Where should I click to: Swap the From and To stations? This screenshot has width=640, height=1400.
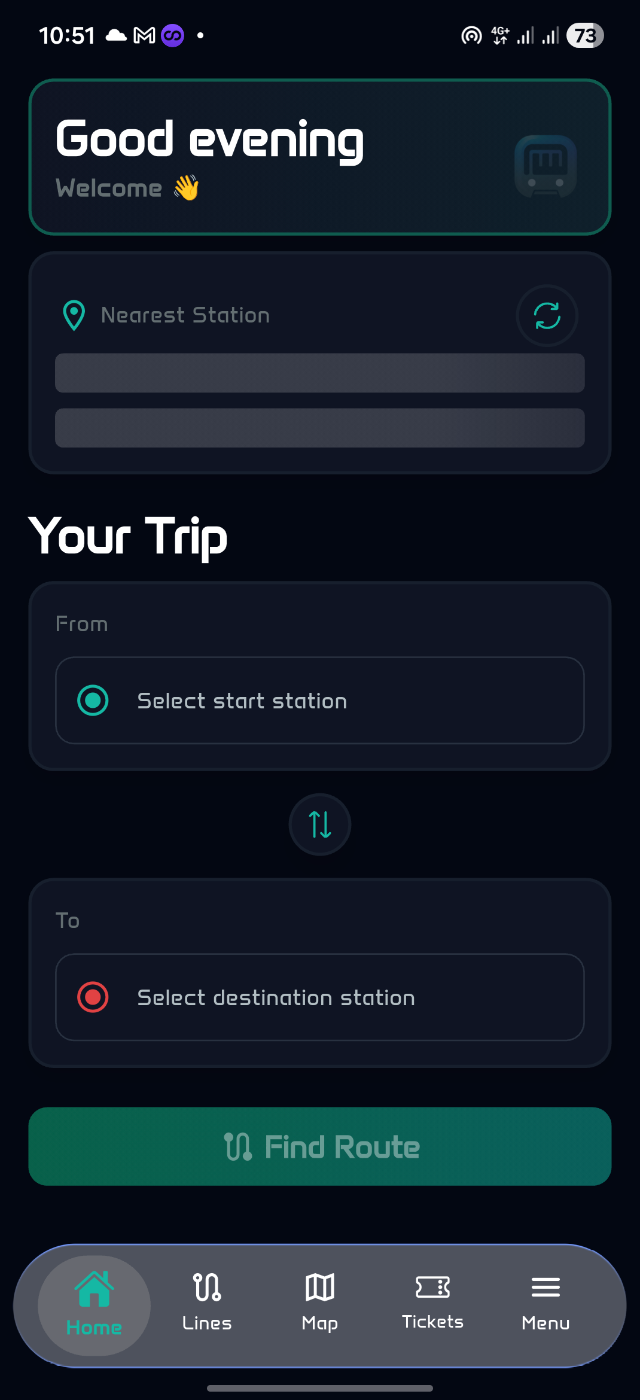320,825
